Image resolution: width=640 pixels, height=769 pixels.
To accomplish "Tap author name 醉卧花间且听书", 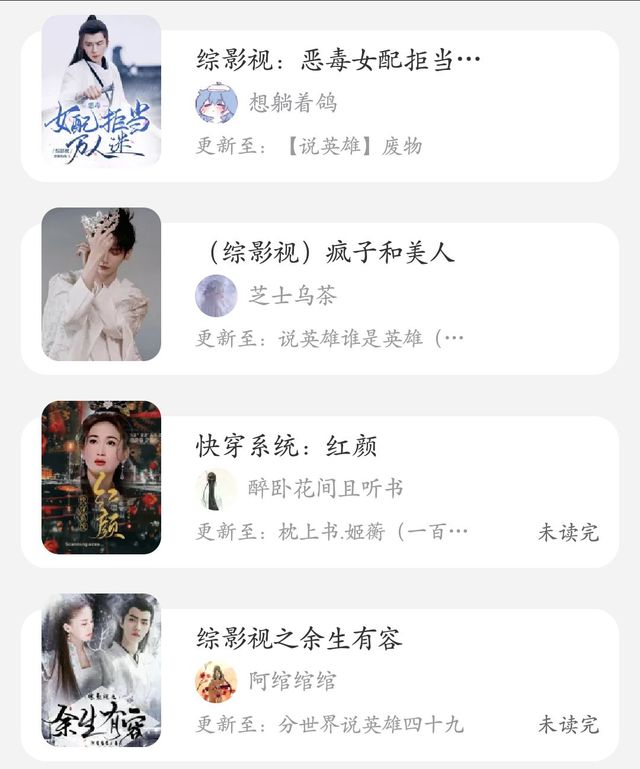I will coord(325,489).
